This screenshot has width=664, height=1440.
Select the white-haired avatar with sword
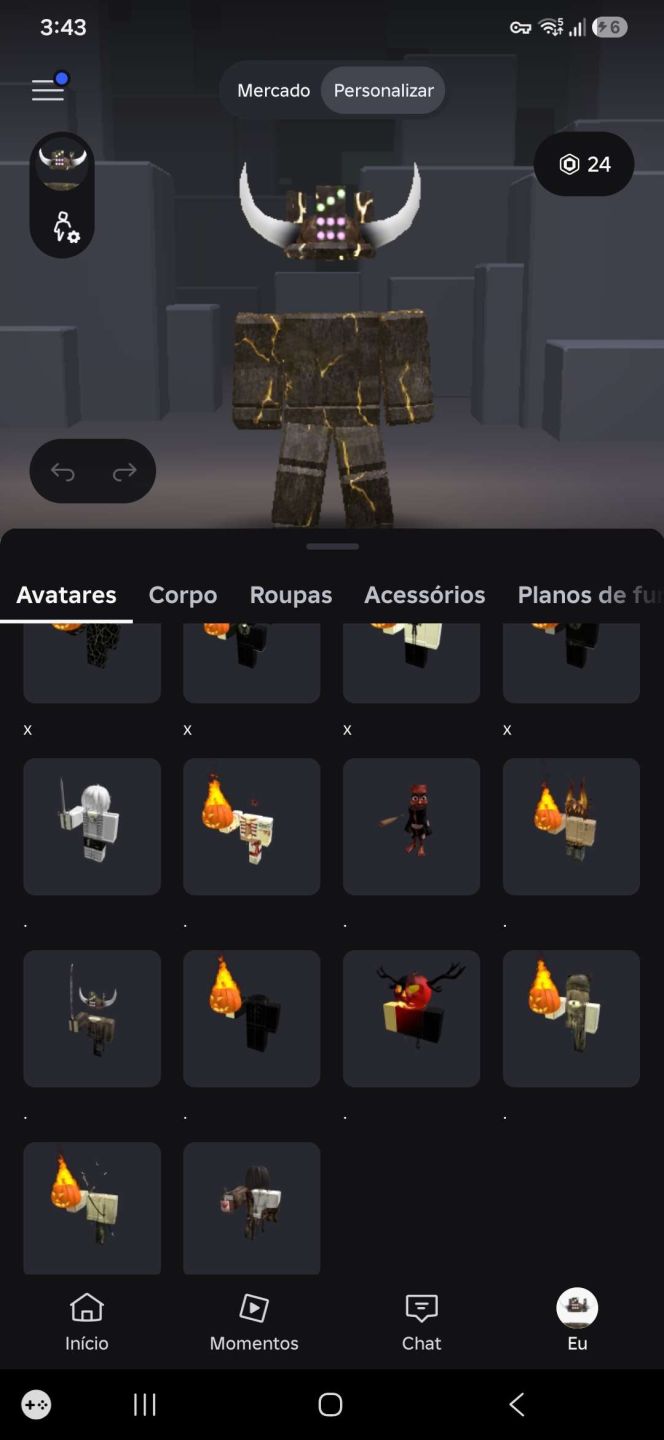(x=92, y=826)
